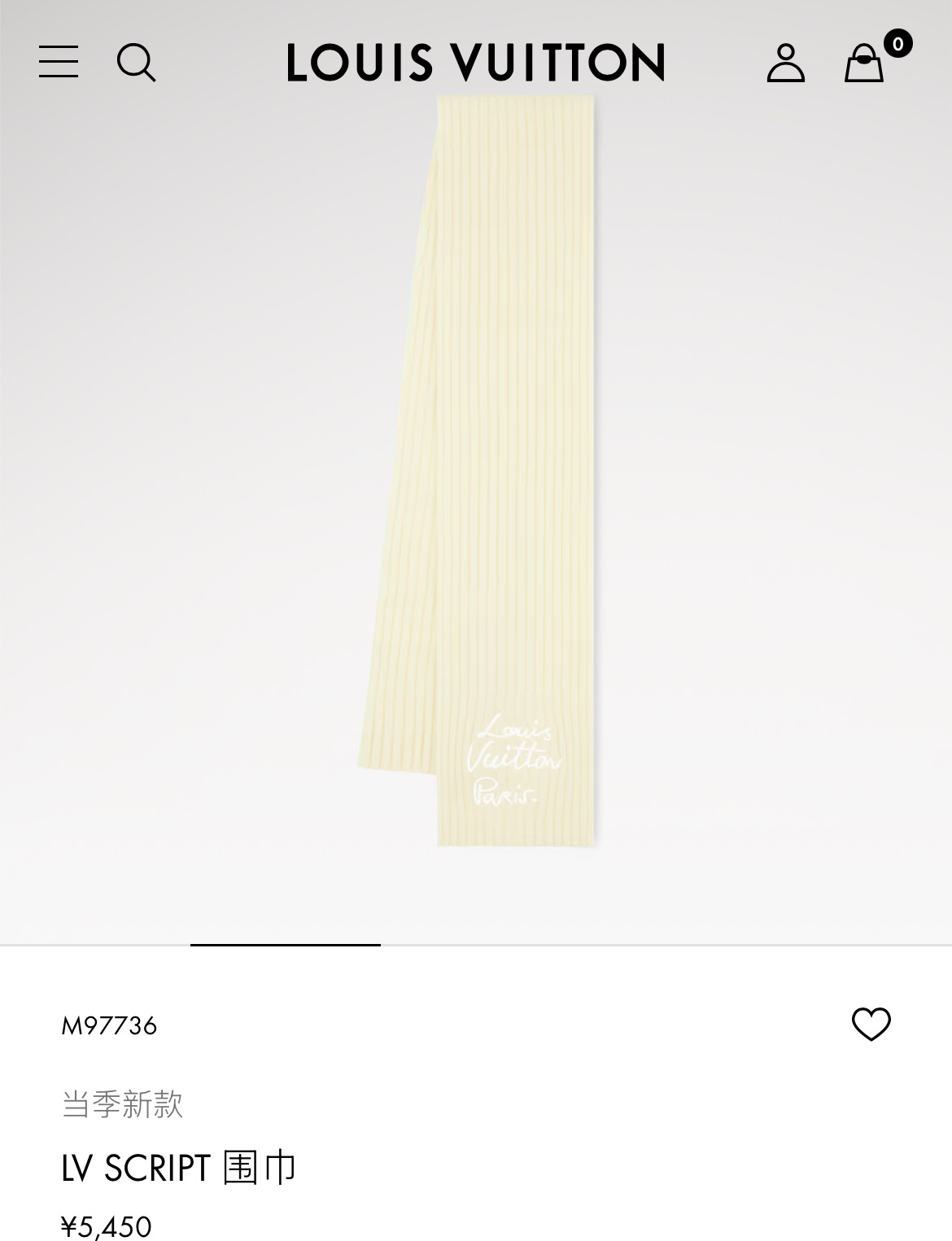Open the shopping bag
The image size is (952, 1241).
click(865, 63)
